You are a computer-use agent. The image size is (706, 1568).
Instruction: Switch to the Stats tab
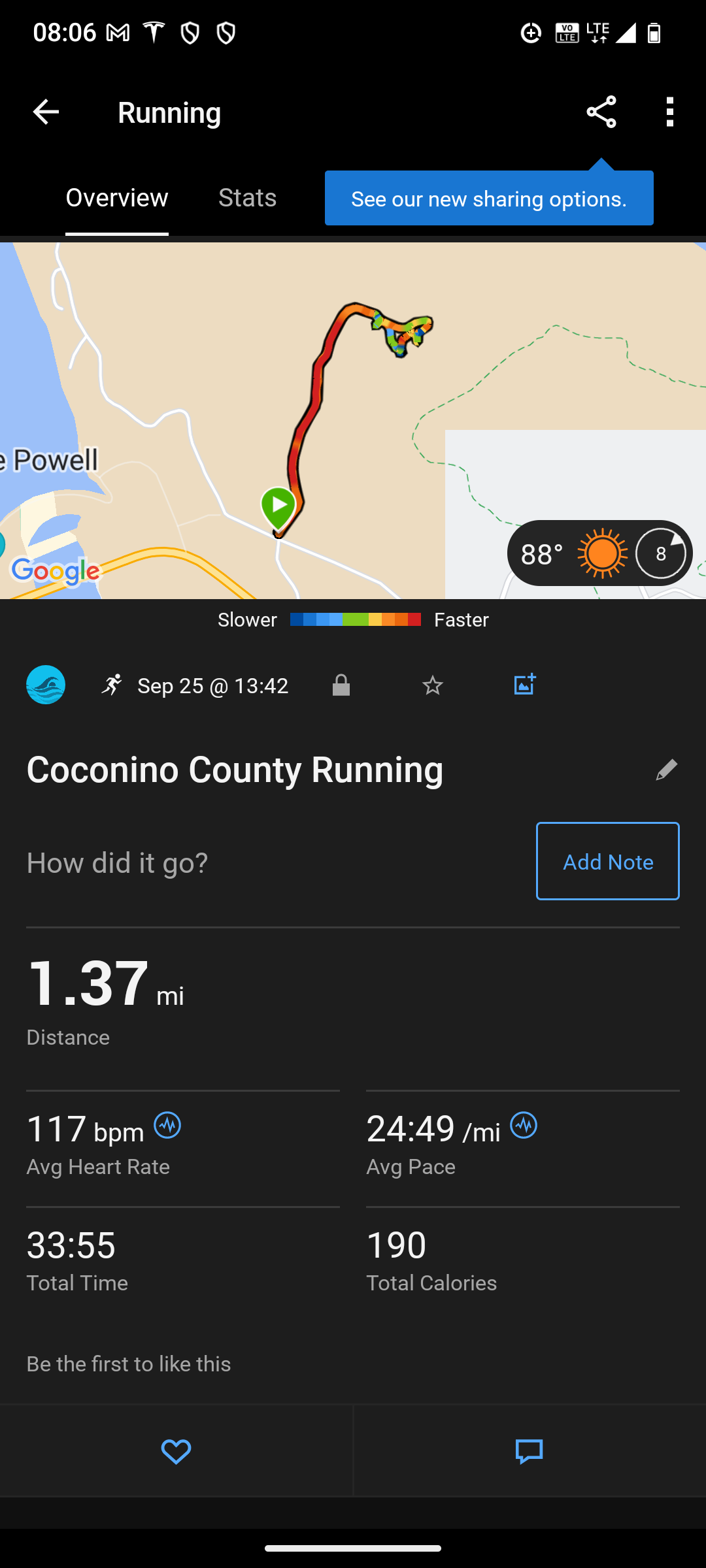[247, 198]
